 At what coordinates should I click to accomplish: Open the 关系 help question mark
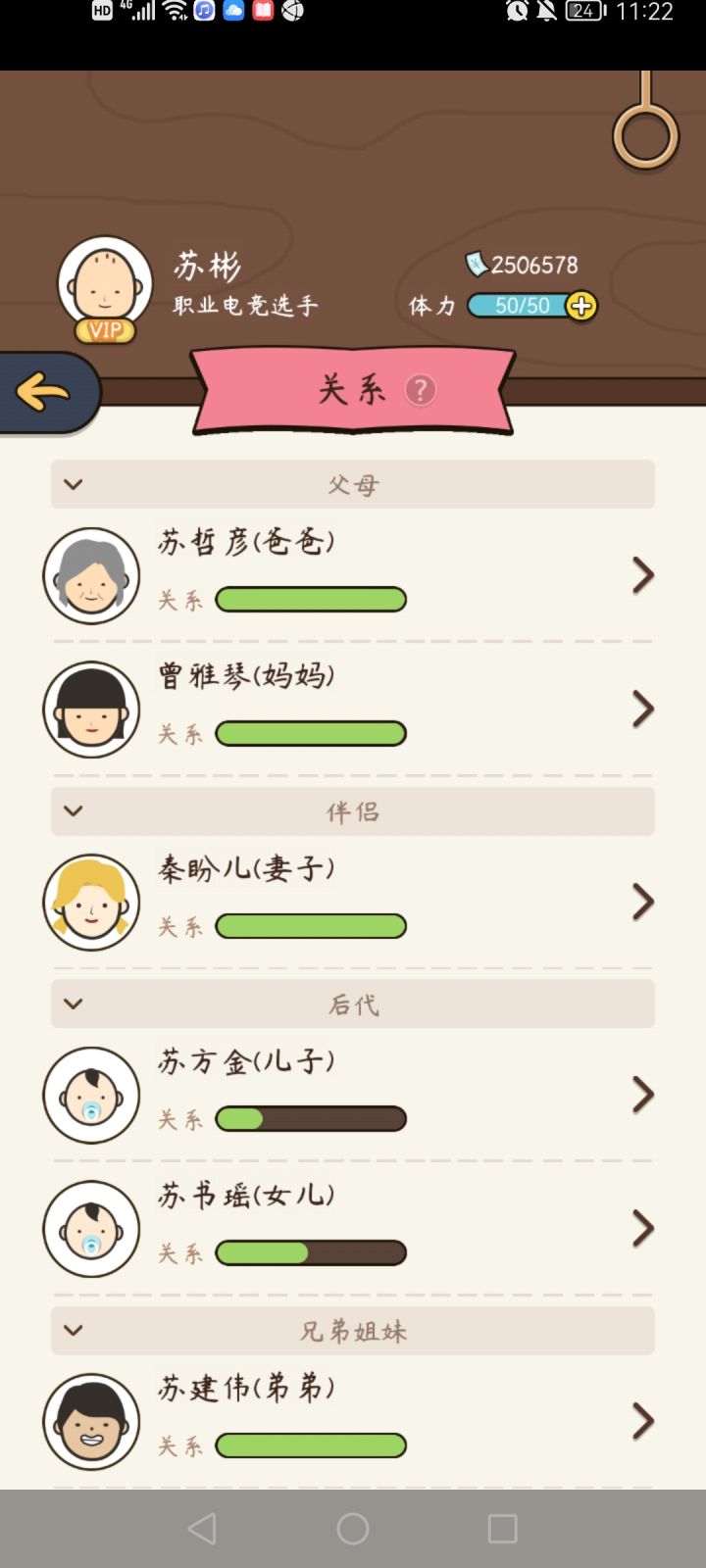[x=420, y=390]
